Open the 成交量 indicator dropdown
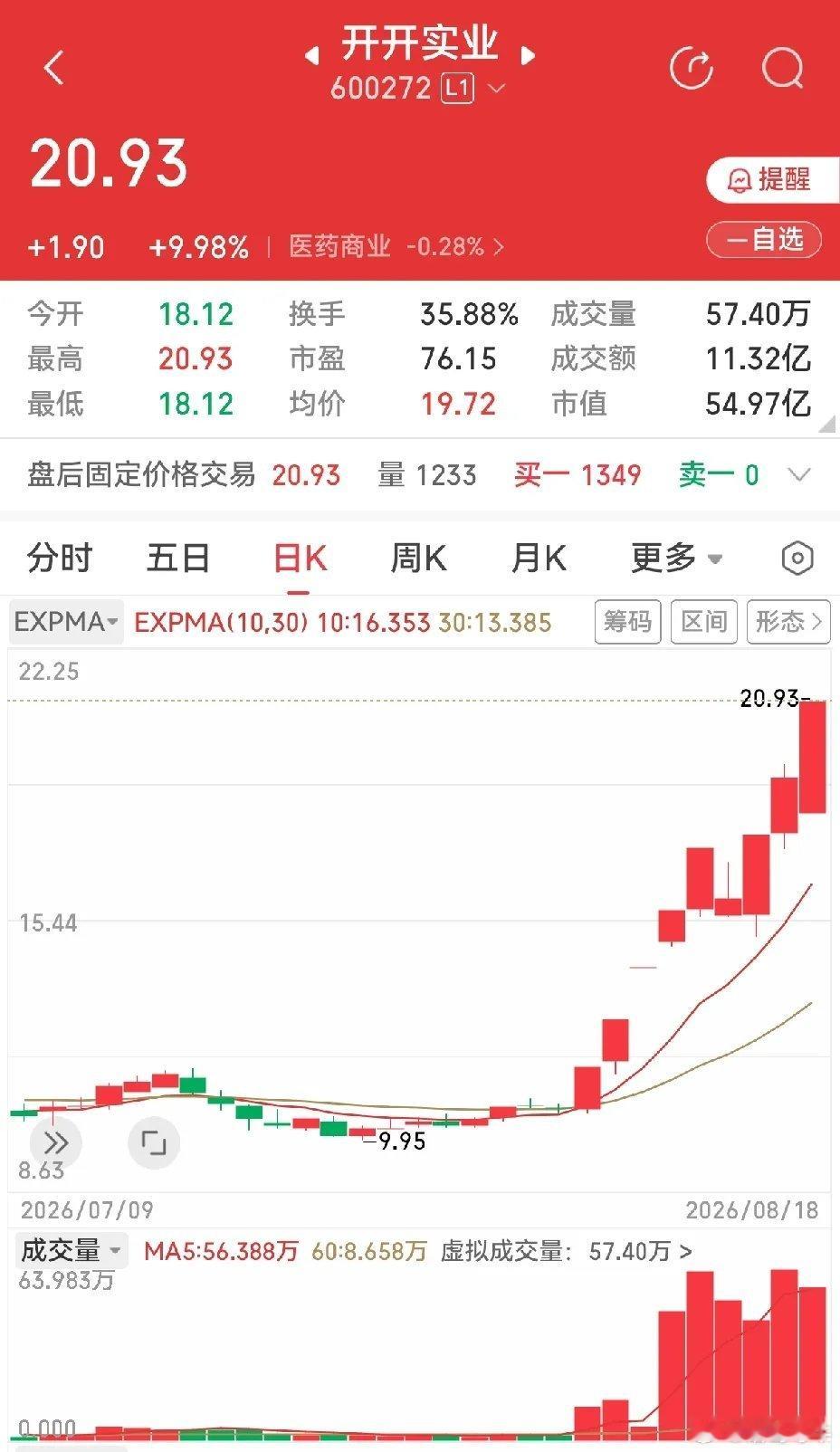 point(69,1251)
